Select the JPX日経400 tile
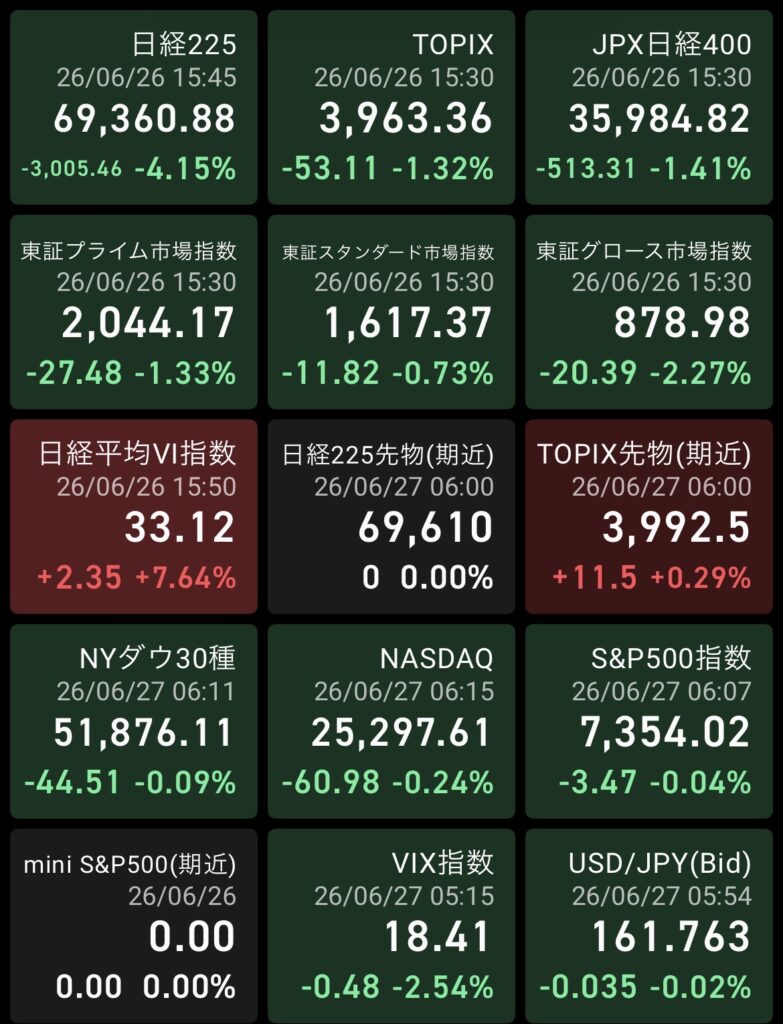 [649, 108]
